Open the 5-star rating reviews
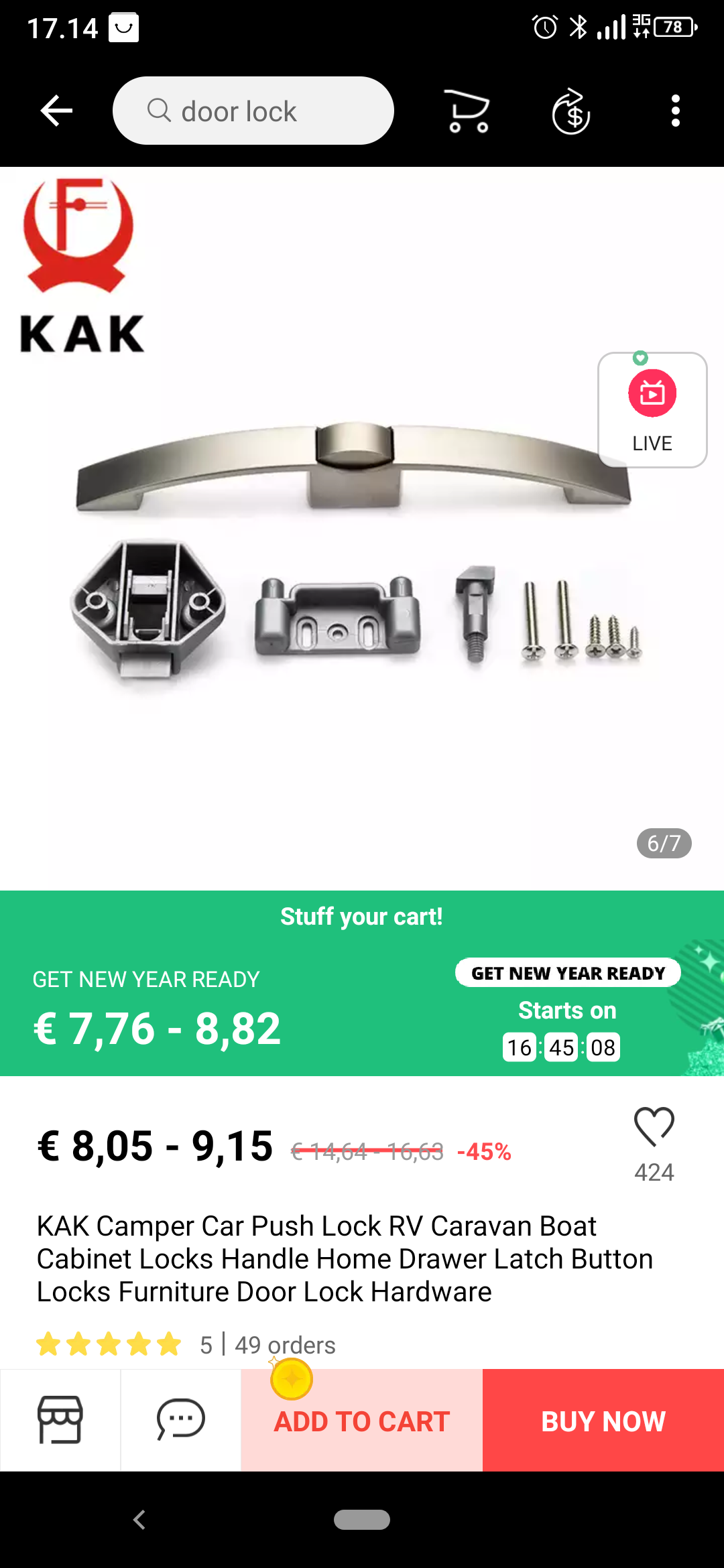724x1568 pixels. click(109, 1344)
